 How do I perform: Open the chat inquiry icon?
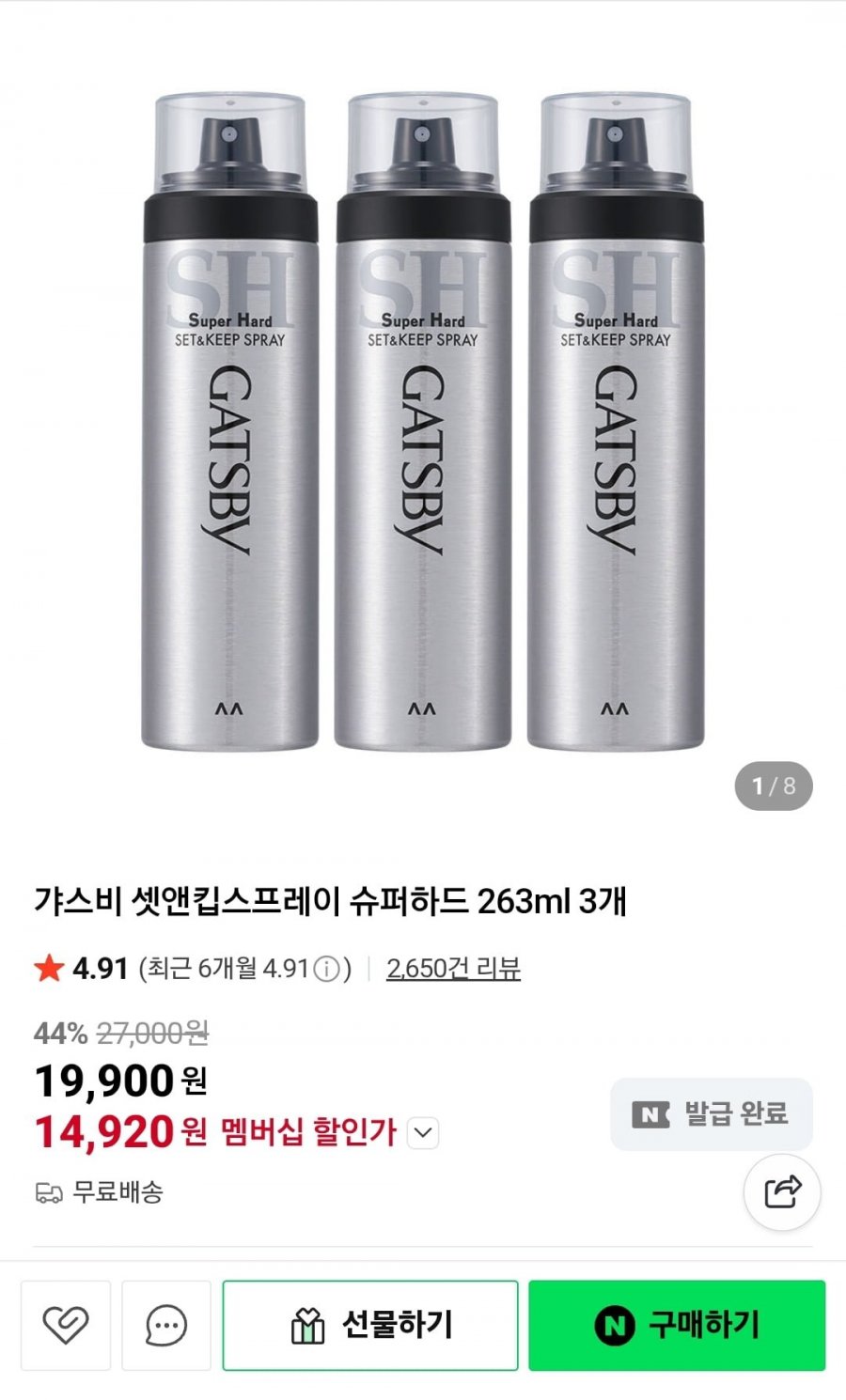pyautogui.click(x=166, y=1325)
